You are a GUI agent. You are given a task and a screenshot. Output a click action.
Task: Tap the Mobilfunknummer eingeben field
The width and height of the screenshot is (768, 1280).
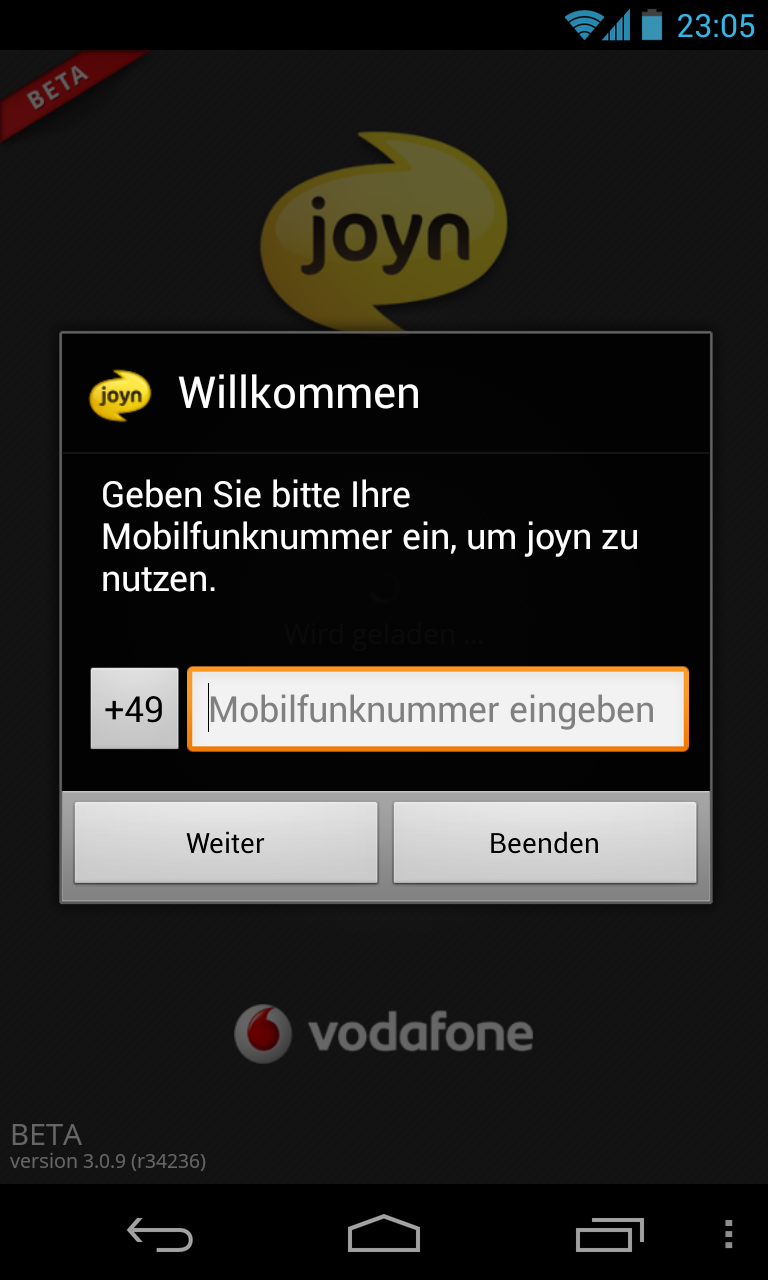click(x=437, y=709)
